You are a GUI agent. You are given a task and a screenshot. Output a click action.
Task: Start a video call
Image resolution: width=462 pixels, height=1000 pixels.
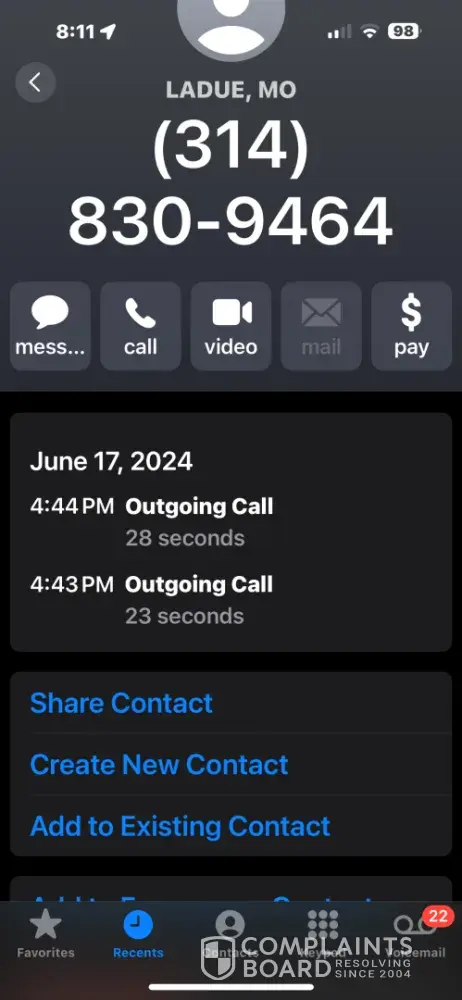coord(231,326)
